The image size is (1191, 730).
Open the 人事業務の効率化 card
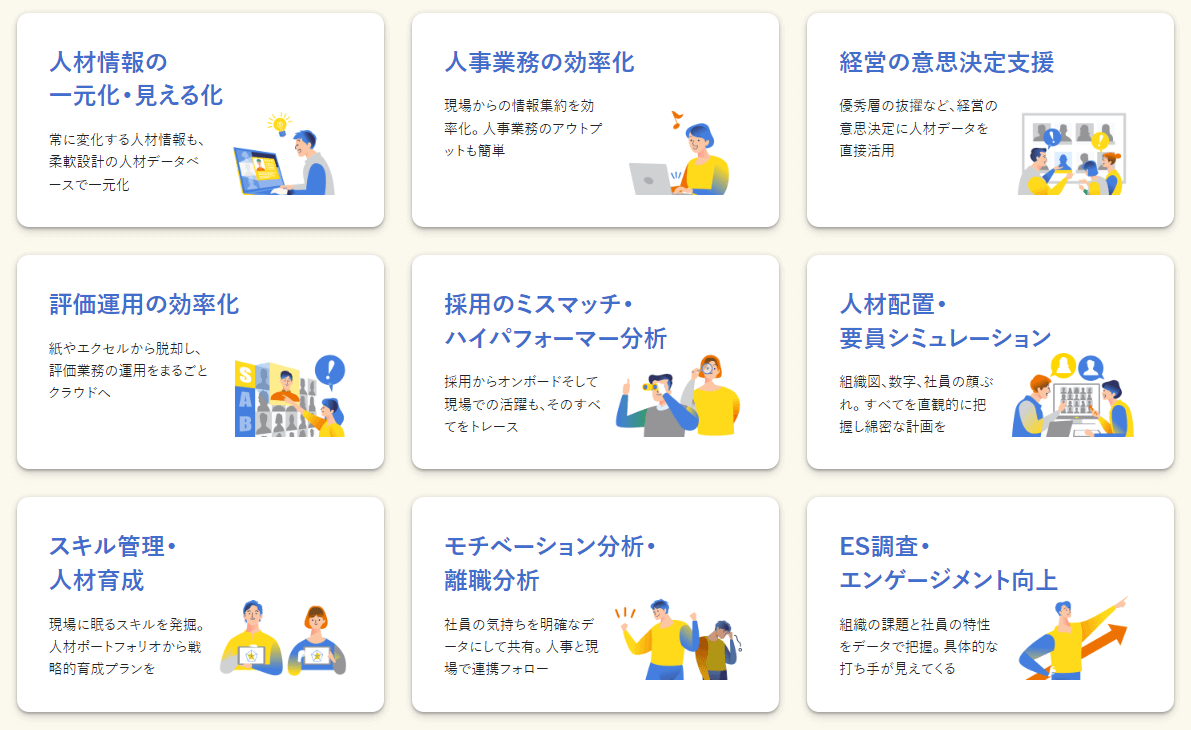[595, 120]
